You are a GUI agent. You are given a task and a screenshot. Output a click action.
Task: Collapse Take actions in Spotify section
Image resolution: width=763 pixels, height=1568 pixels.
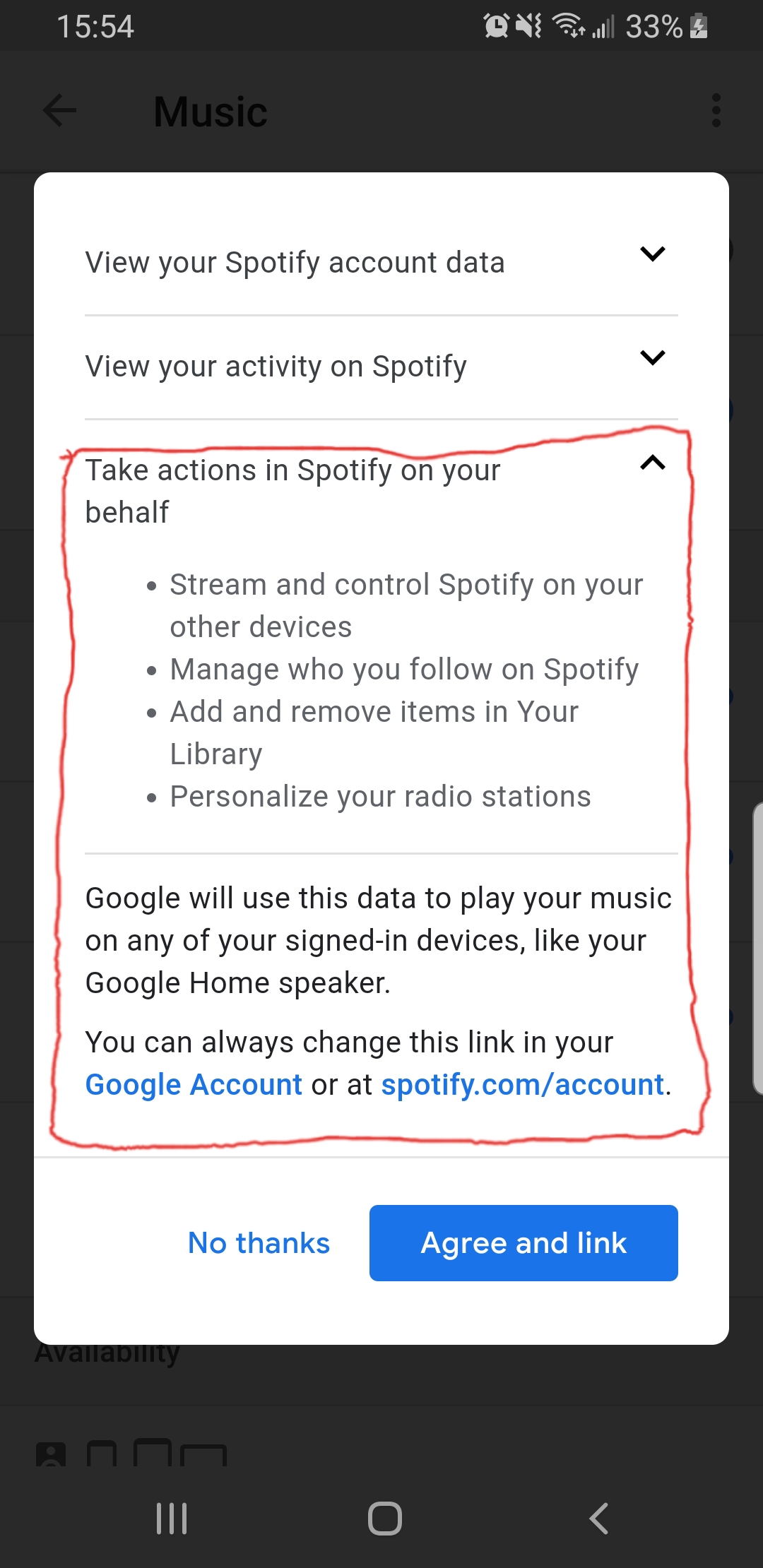[x=653, y=463]
